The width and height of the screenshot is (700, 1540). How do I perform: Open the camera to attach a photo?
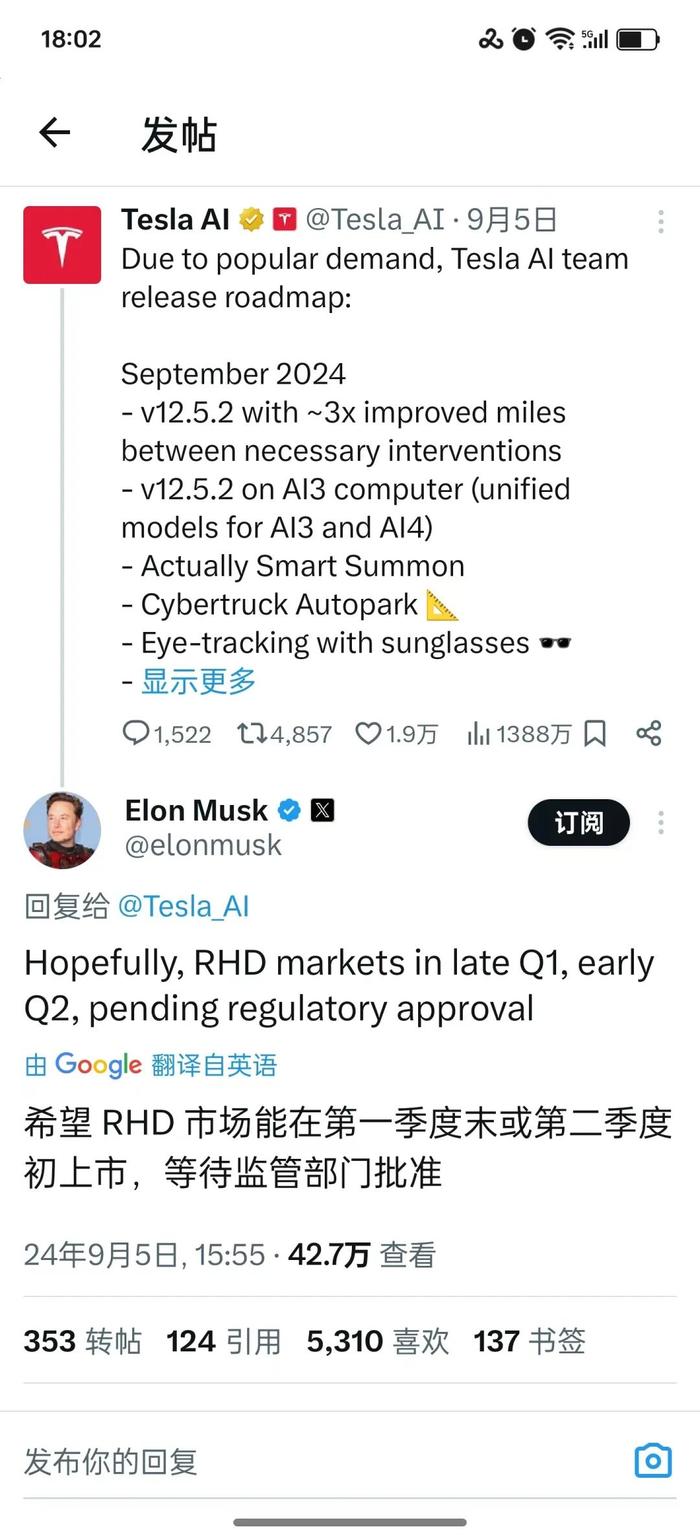pos(653,1461)
